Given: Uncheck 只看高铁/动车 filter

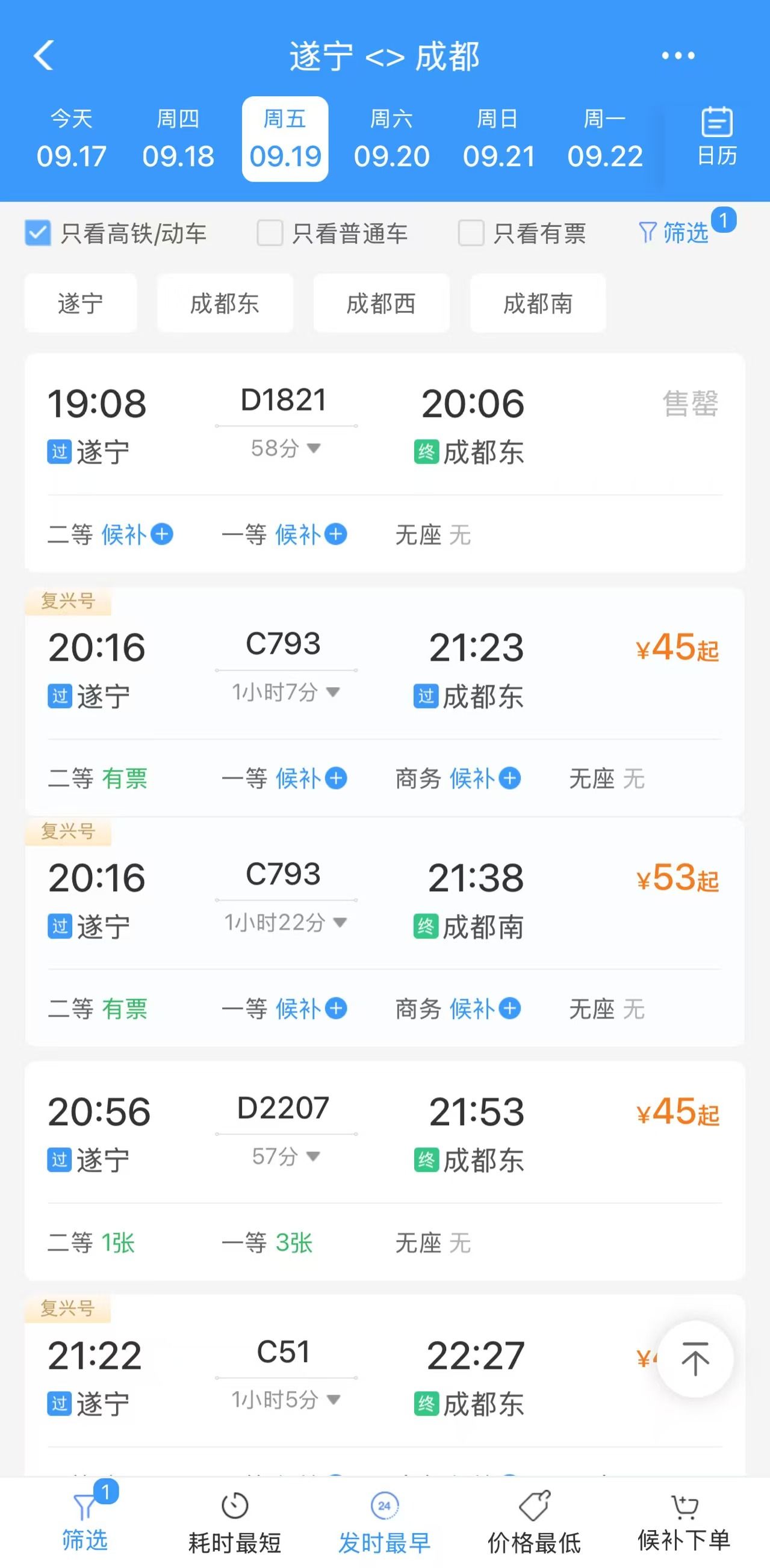Looking at the screenshot, I should click(x=38, y=233).
